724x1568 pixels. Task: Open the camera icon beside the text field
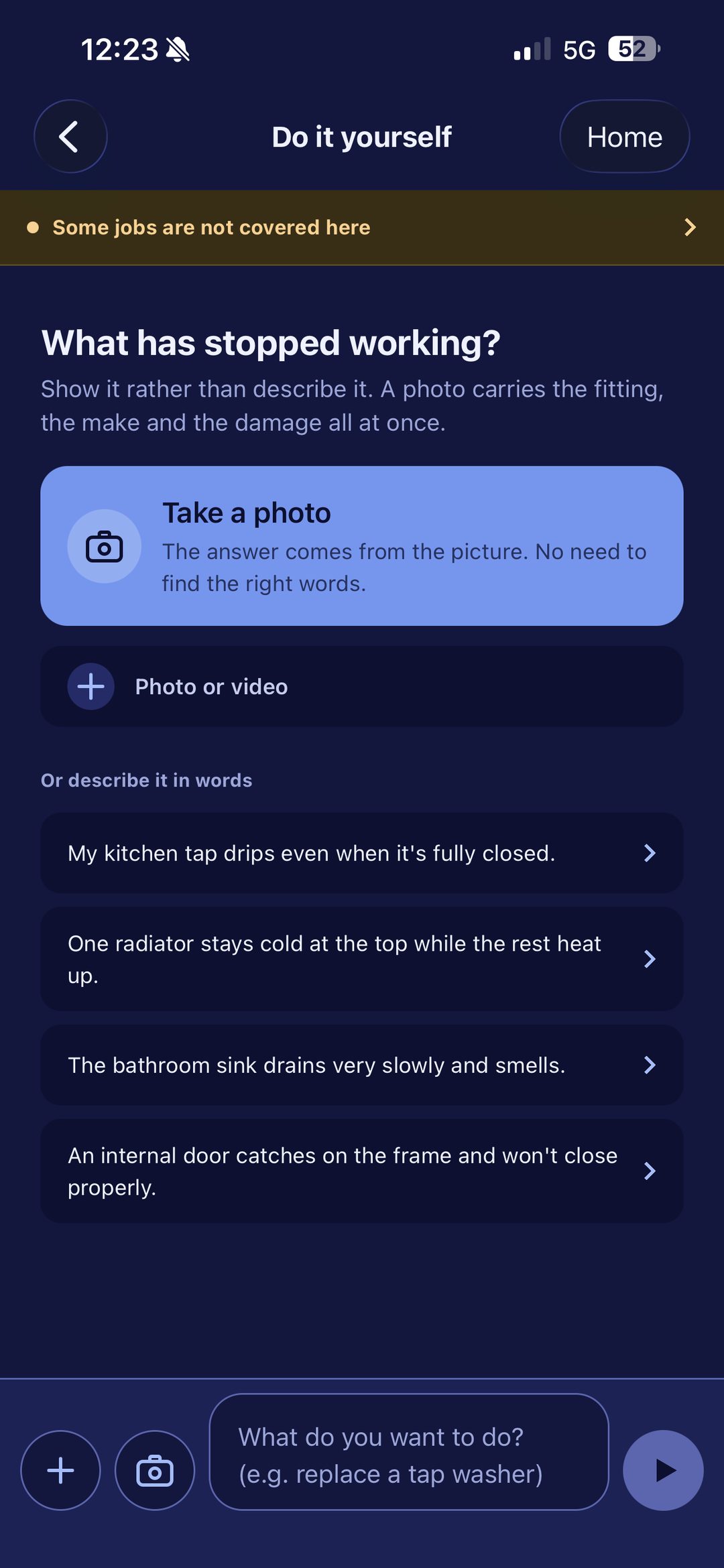155,1470
